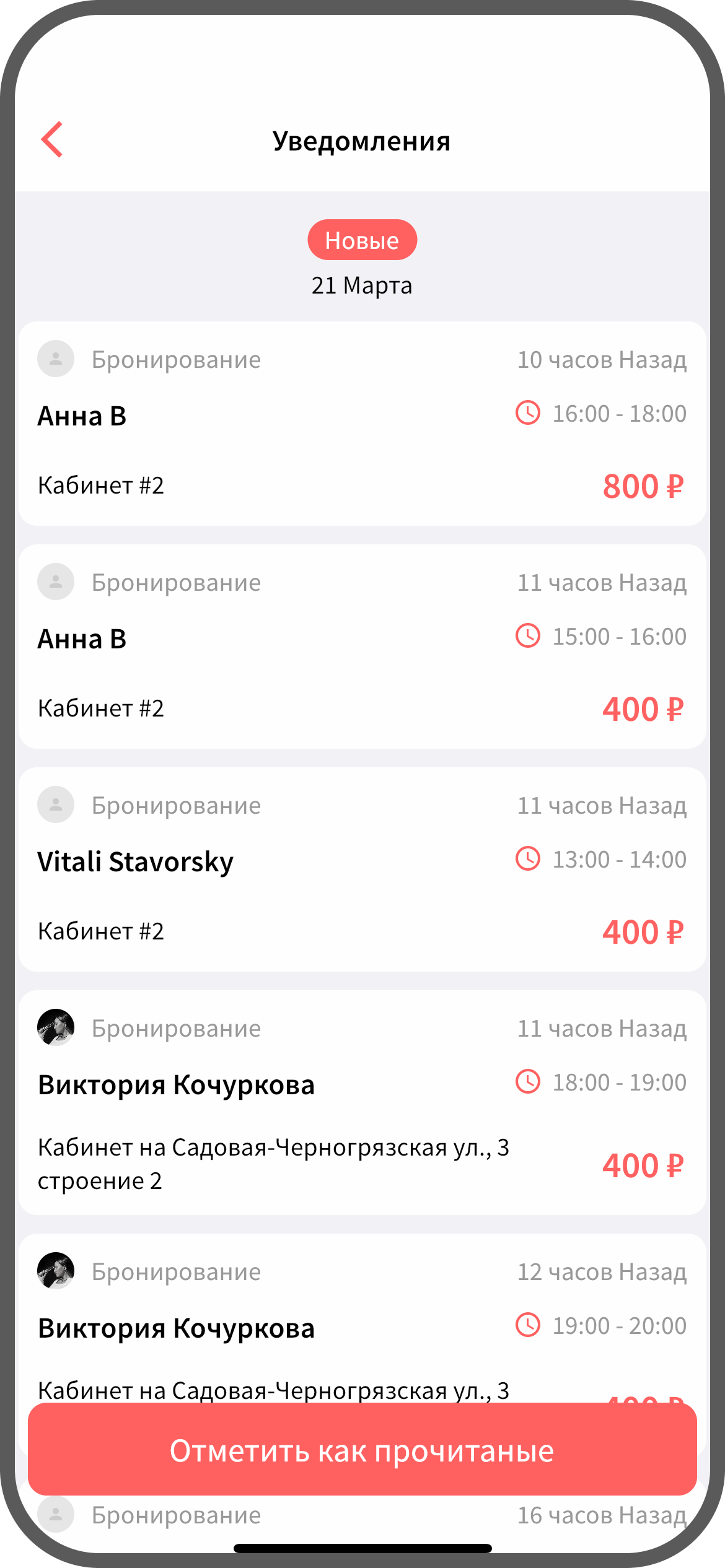Open Анна В booking for 16:00 - 18:00
Screen dimensions: 725x1568
(x=362, y=424)
